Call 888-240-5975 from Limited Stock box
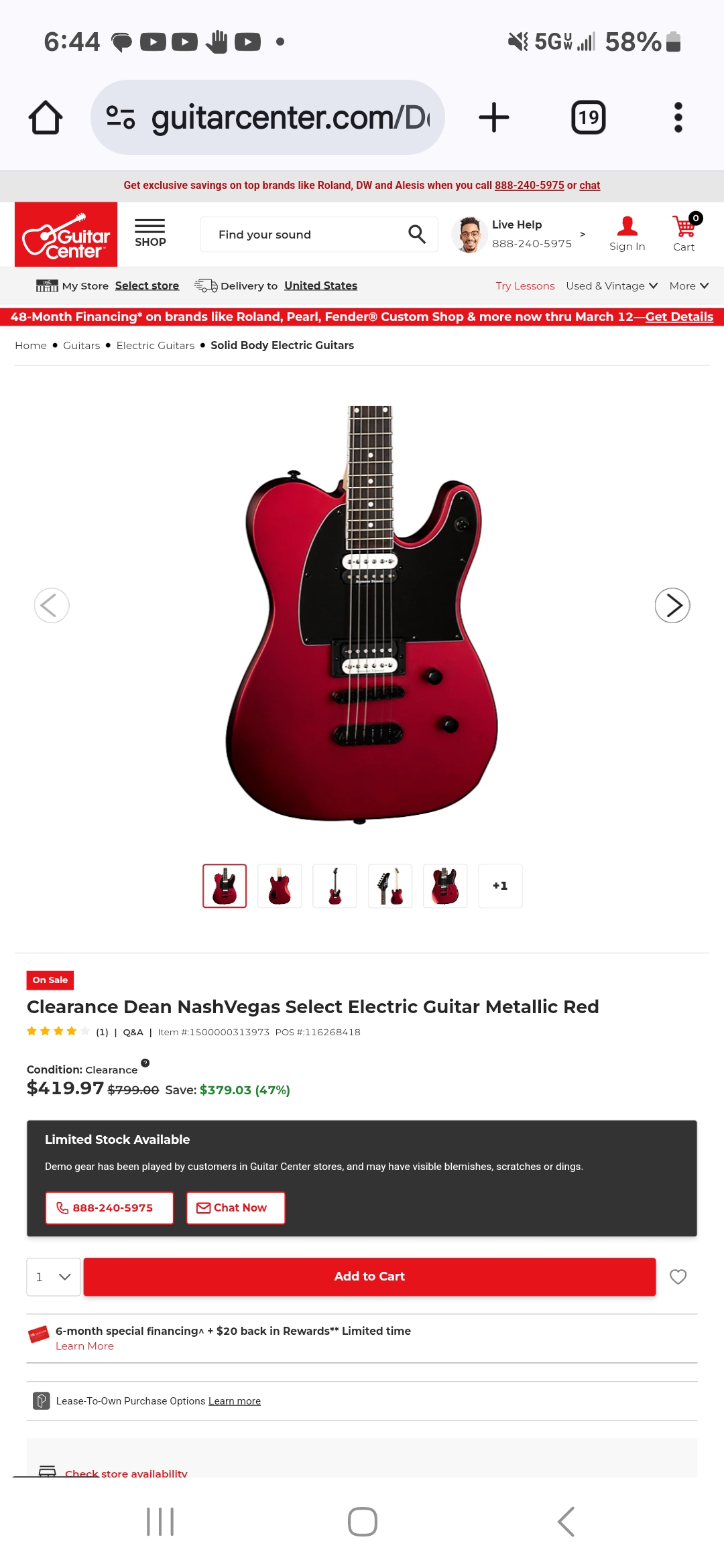This screenshot has height=1568, width=724. click(109, 1207)
